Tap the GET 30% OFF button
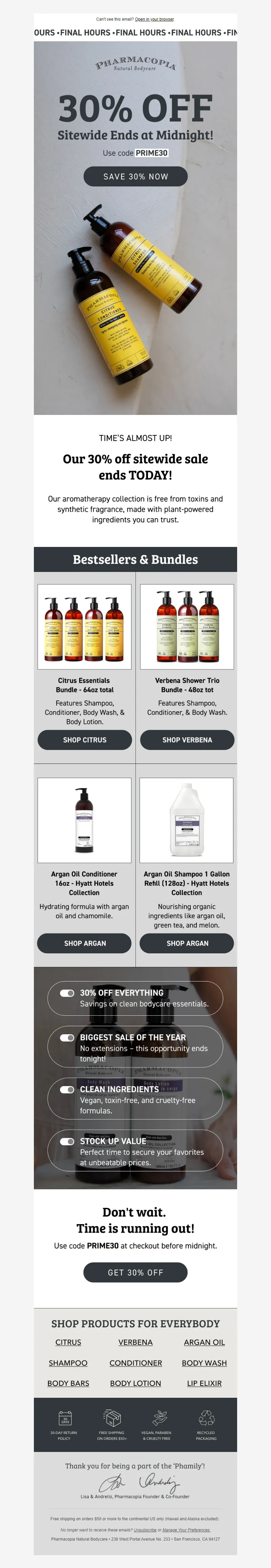 click(x=135, y=1272)
